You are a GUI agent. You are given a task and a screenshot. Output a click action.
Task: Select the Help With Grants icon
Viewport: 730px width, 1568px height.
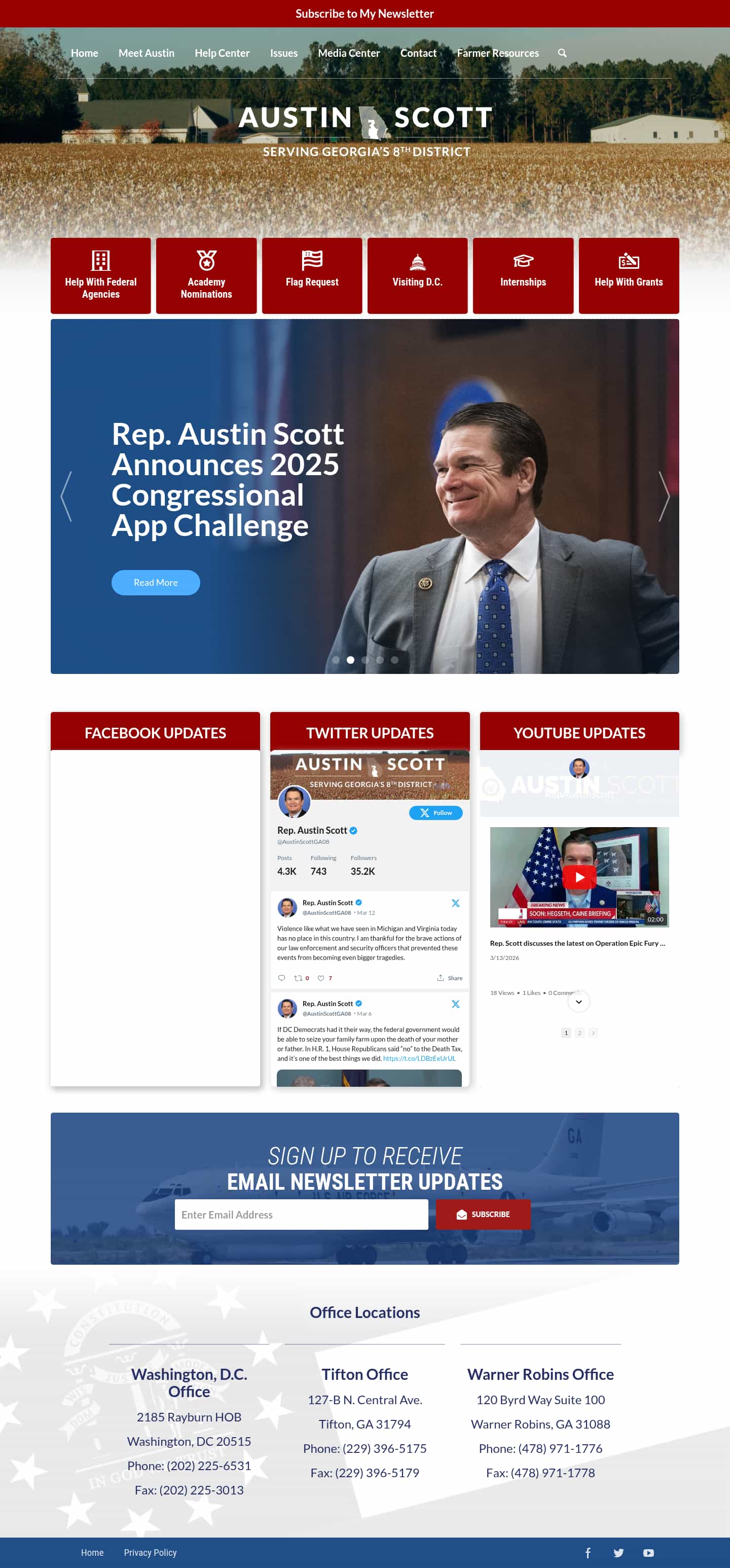[x=629, y=261]
